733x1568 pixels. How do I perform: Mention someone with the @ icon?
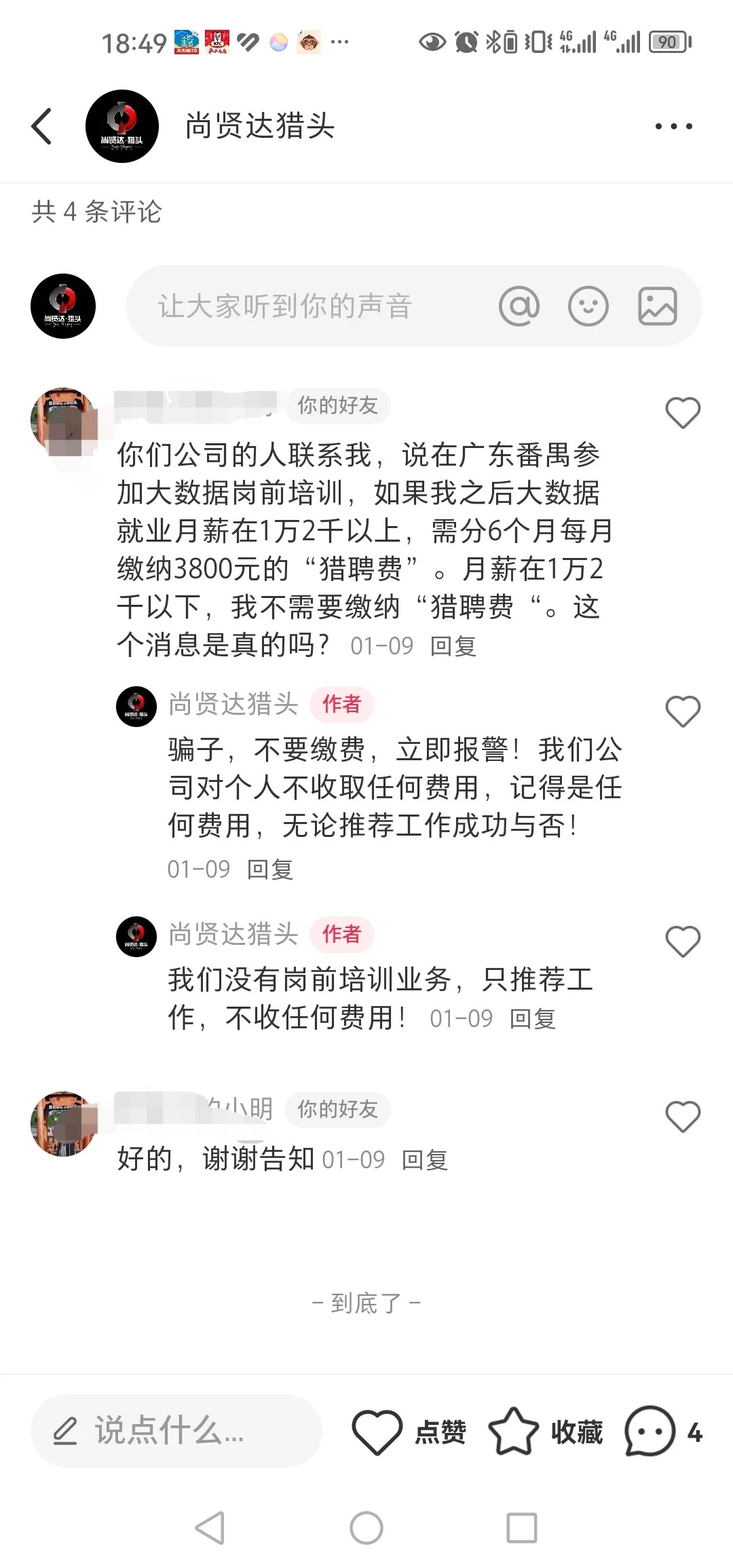coord(519,306)
